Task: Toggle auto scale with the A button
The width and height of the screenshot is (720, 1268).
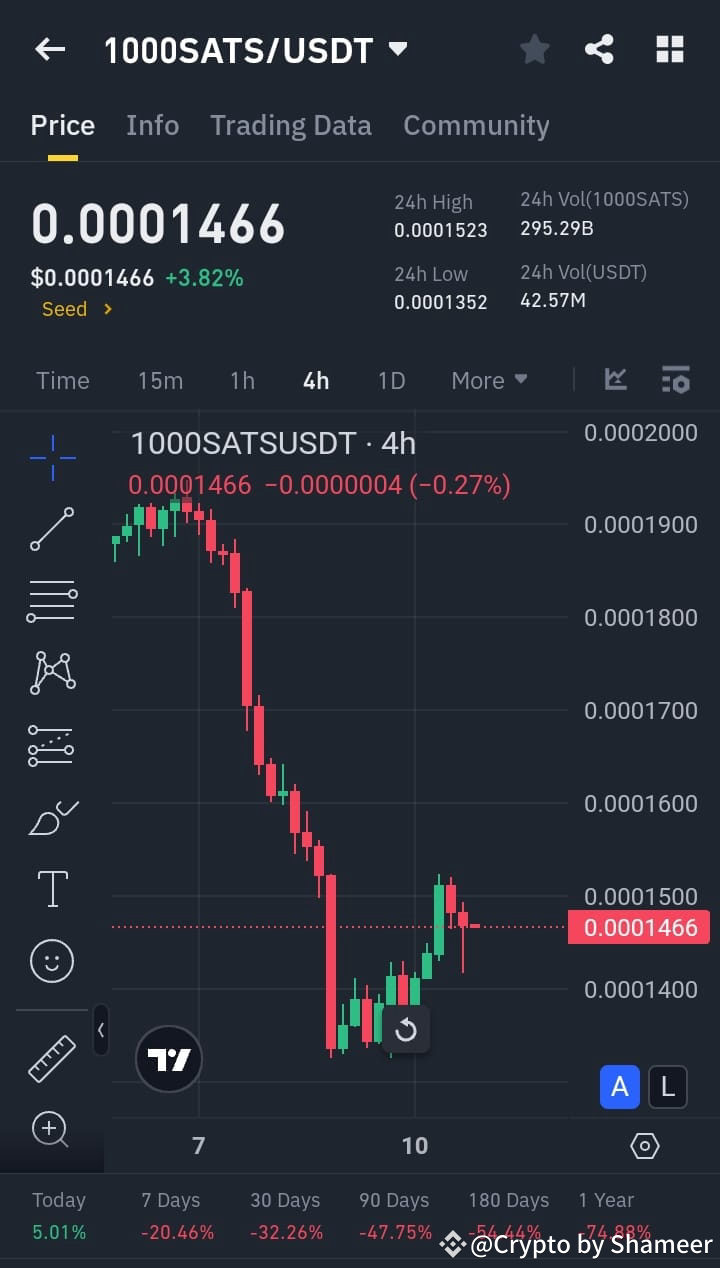Action: tap(620, 1087)
